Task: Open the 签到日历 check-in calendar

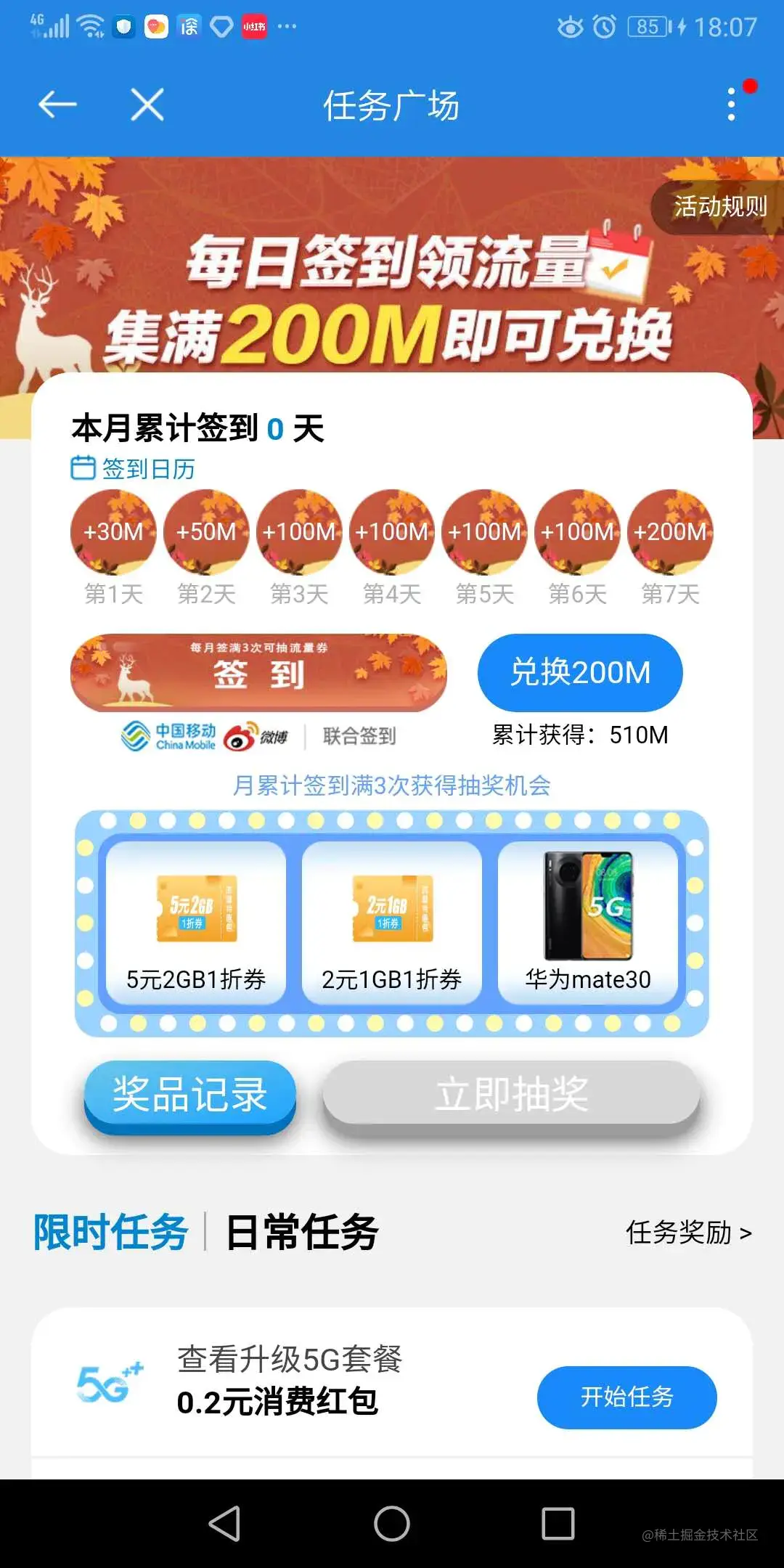Action: [134, 469]
